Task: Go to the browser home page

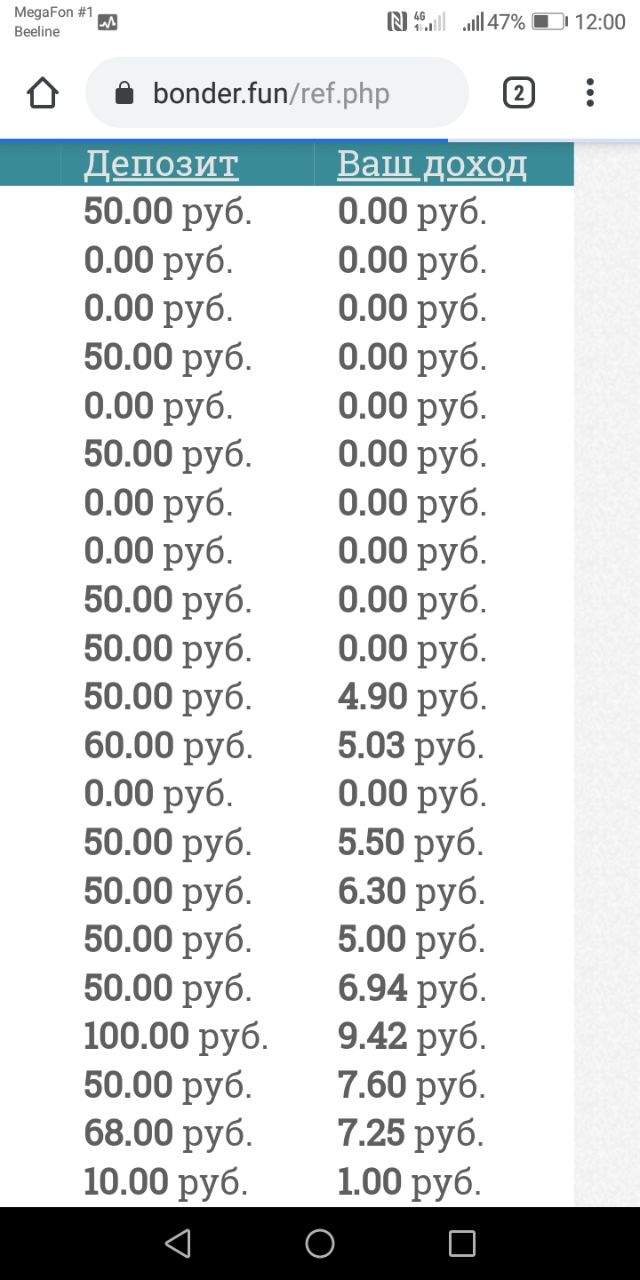Action: pyautogui.click(x=43, y=93)
